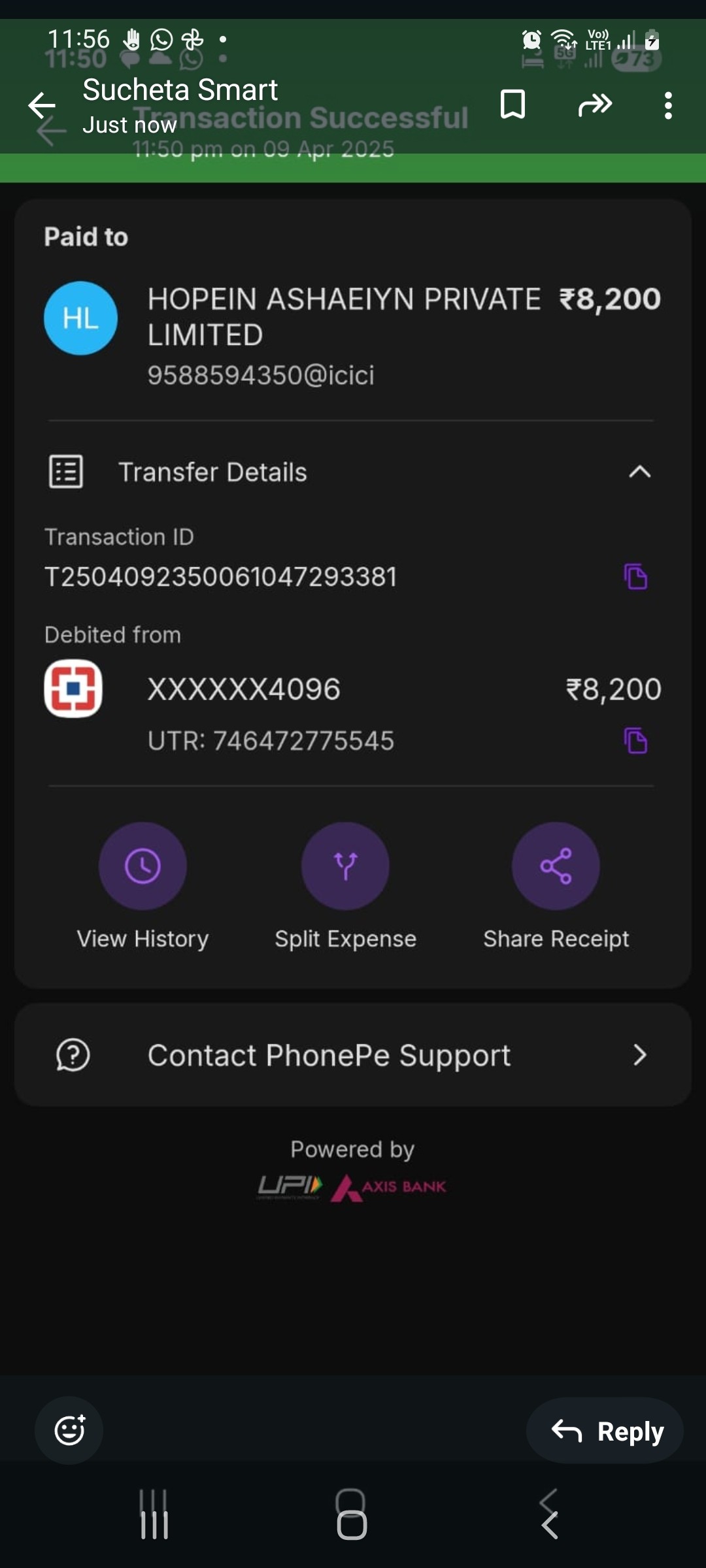Go to the home screen

click(x=352, y=1514)
